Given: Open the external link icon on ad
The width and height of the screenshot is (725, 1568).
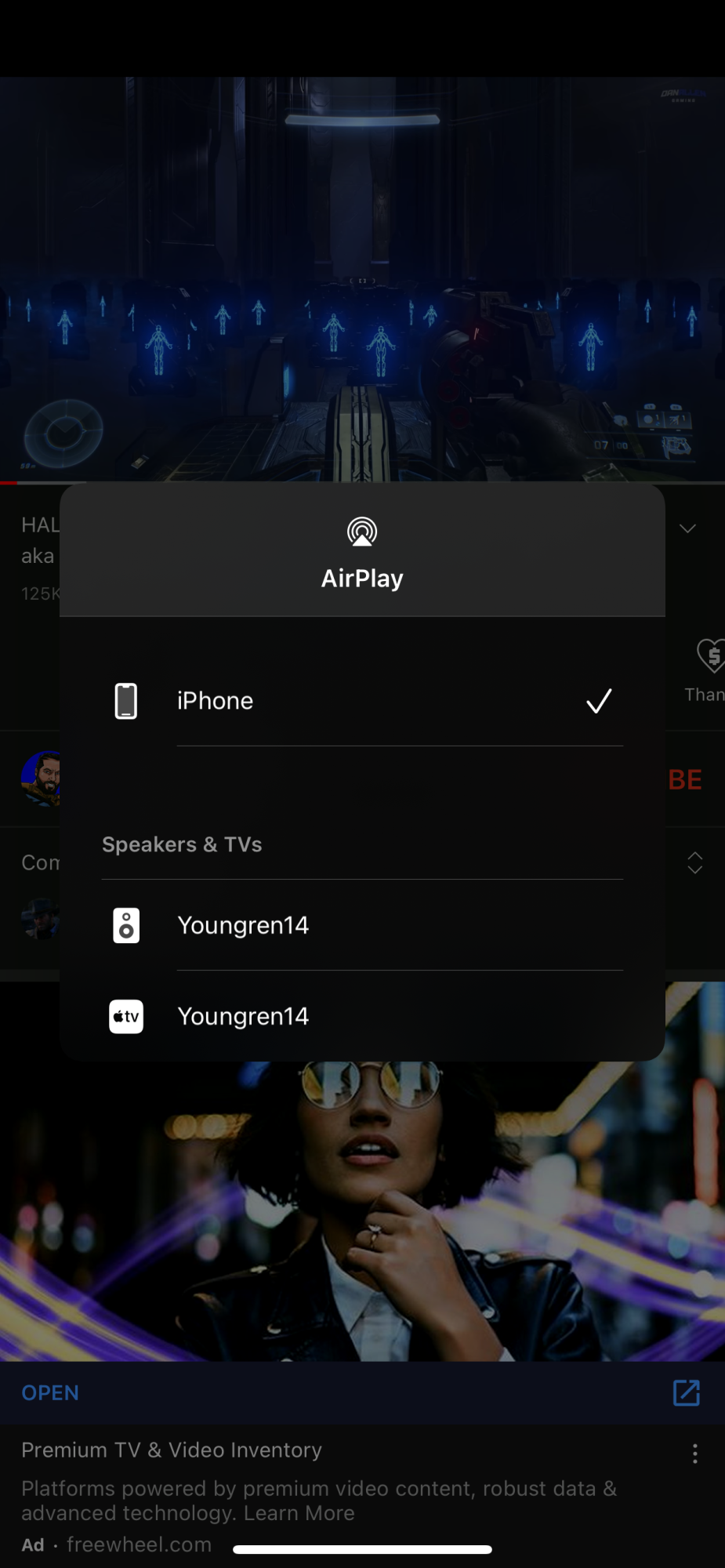Looking at the screenshot, I should [x=686, y=1393].
